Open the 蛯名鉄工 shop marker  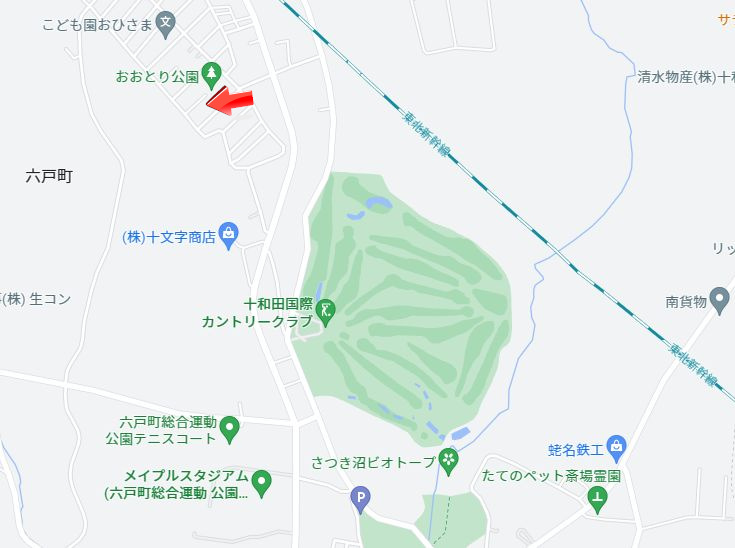[615, 447]
